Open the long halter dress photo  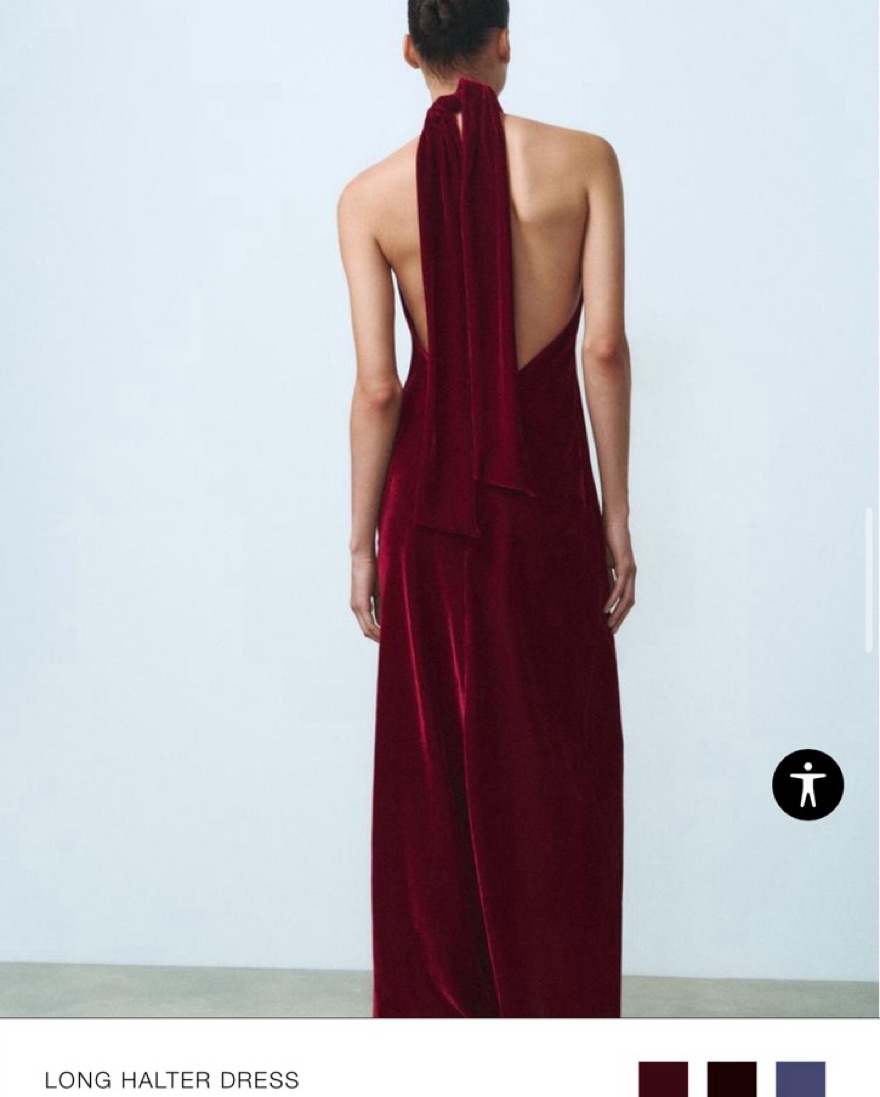[440, 500]
